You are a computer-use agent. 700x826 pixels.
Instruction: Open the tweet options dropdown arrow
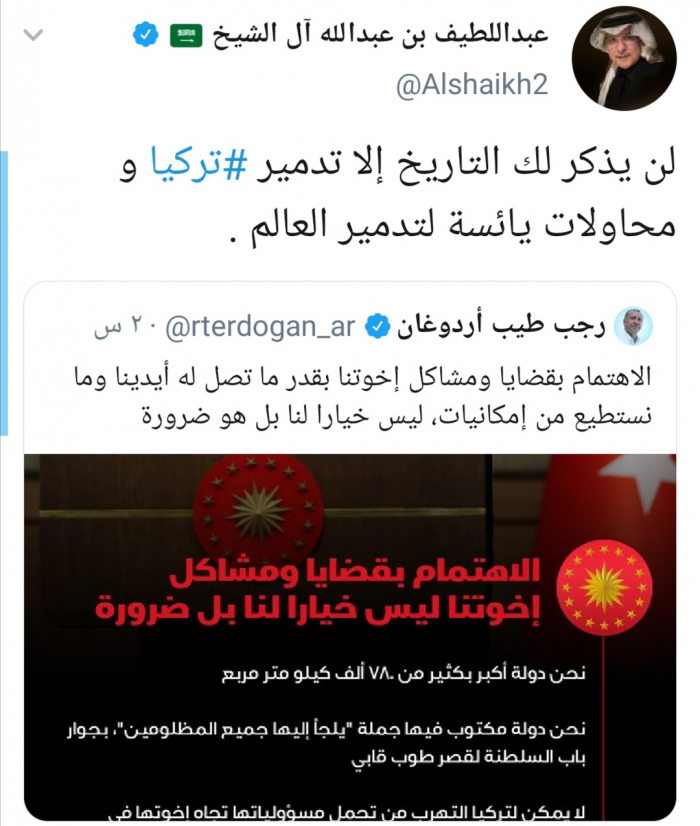pos(32,36)
